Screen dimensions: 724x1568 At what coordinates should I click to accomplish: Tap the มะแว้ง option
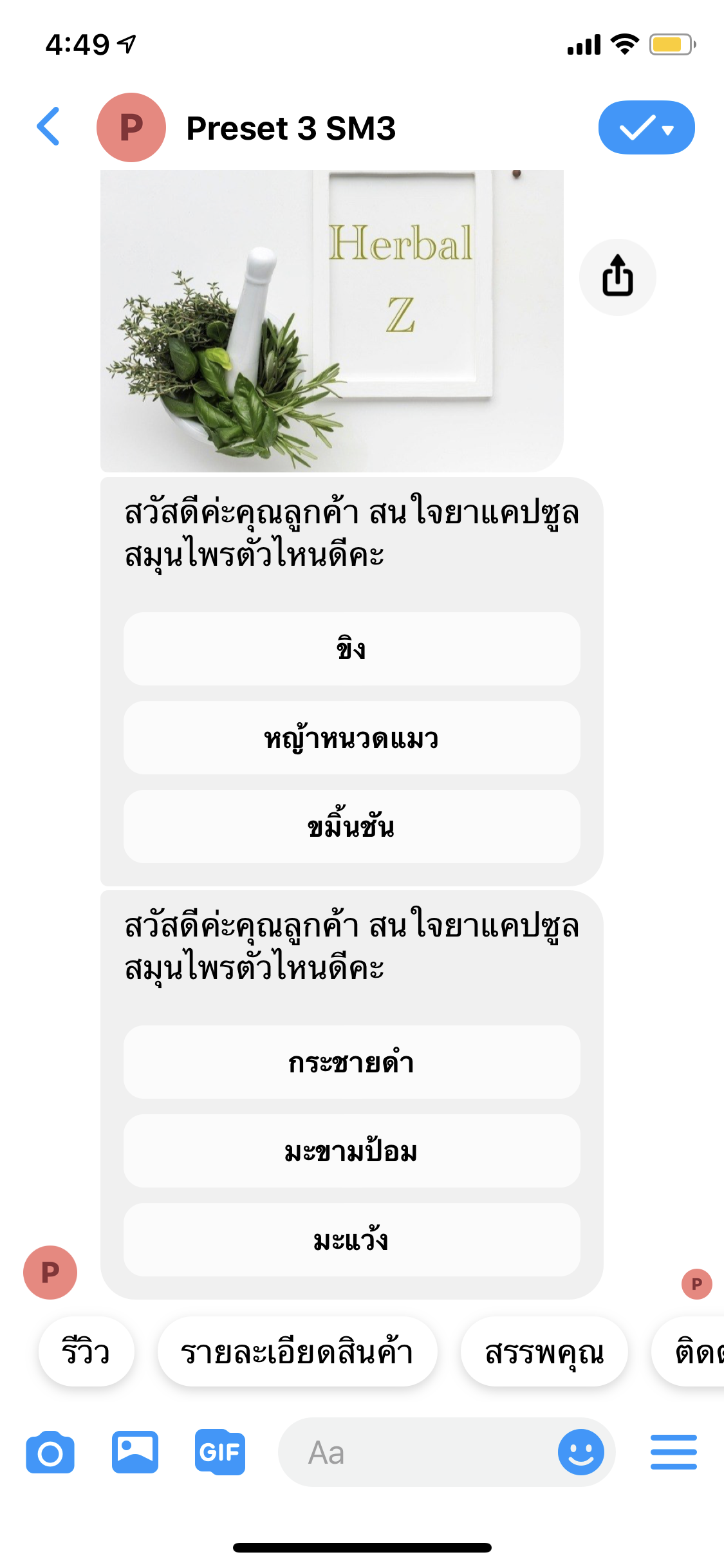[351, 1240]
